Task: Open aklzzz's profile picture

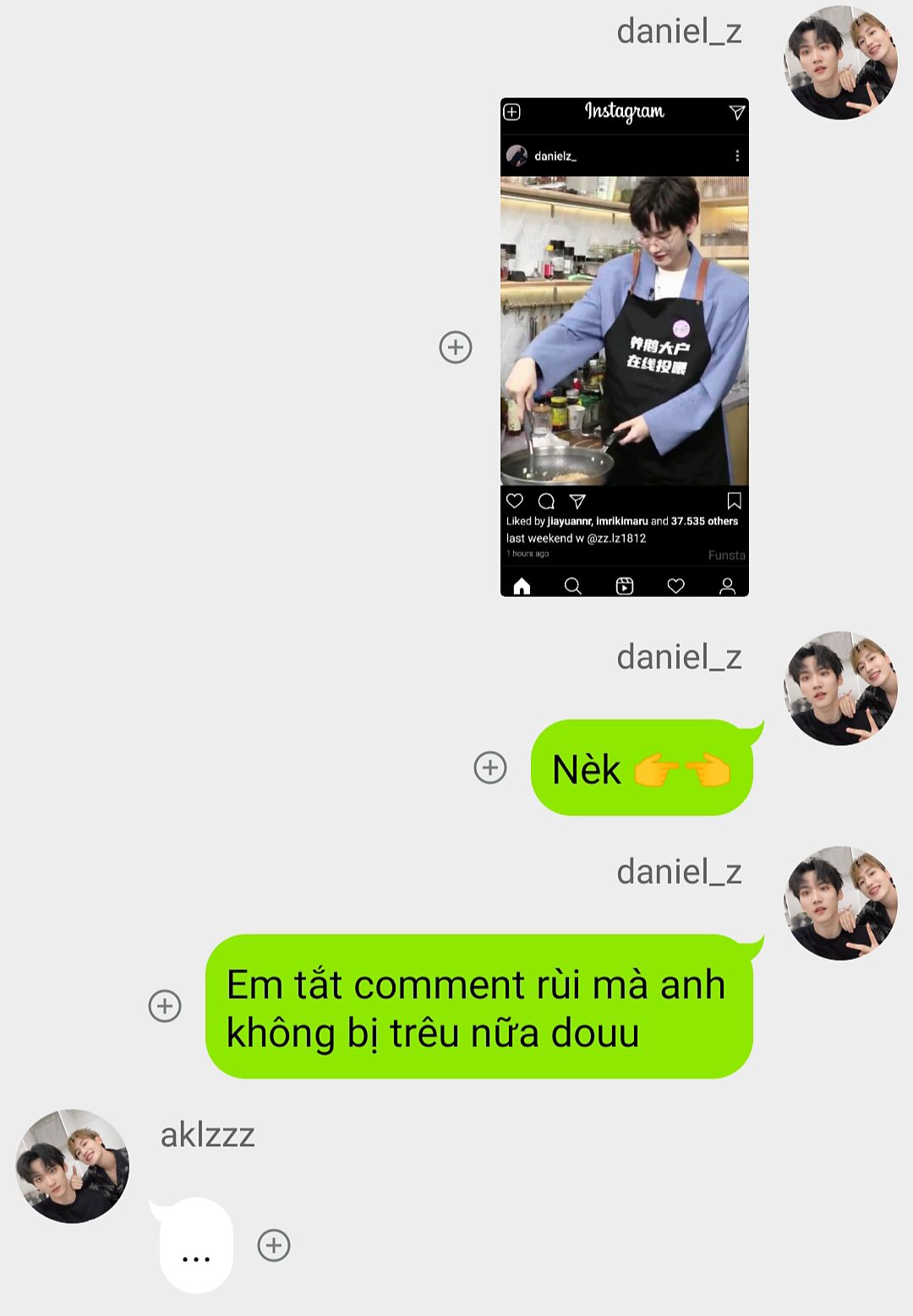Action: 73,1165
